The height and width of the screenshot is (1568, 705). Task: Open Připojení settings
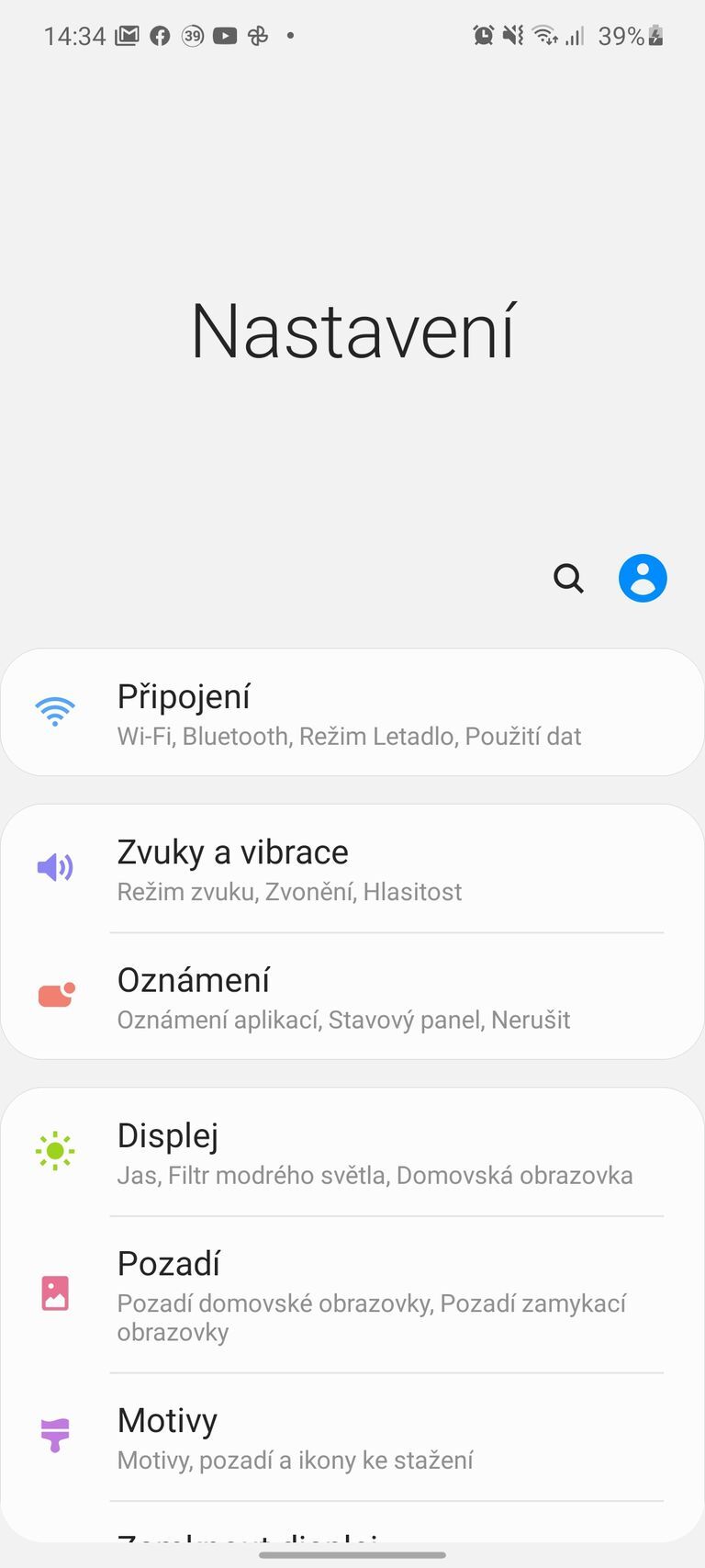(x=352, y=714)
